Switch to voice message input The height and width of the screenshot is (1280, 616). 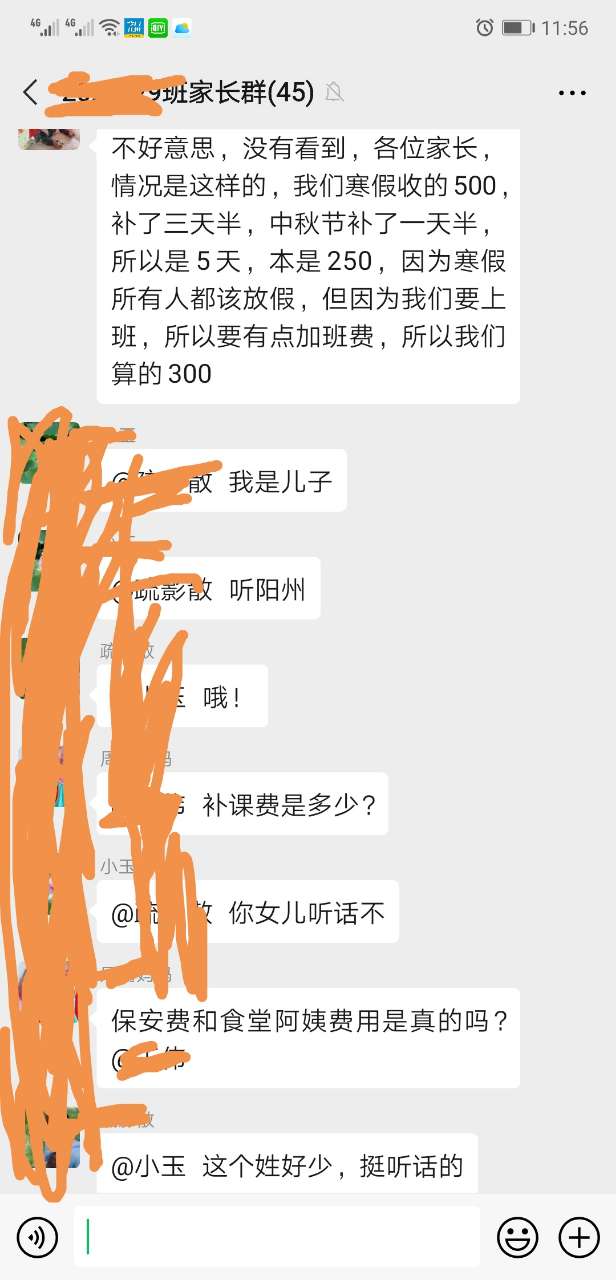coord(37,1238)
